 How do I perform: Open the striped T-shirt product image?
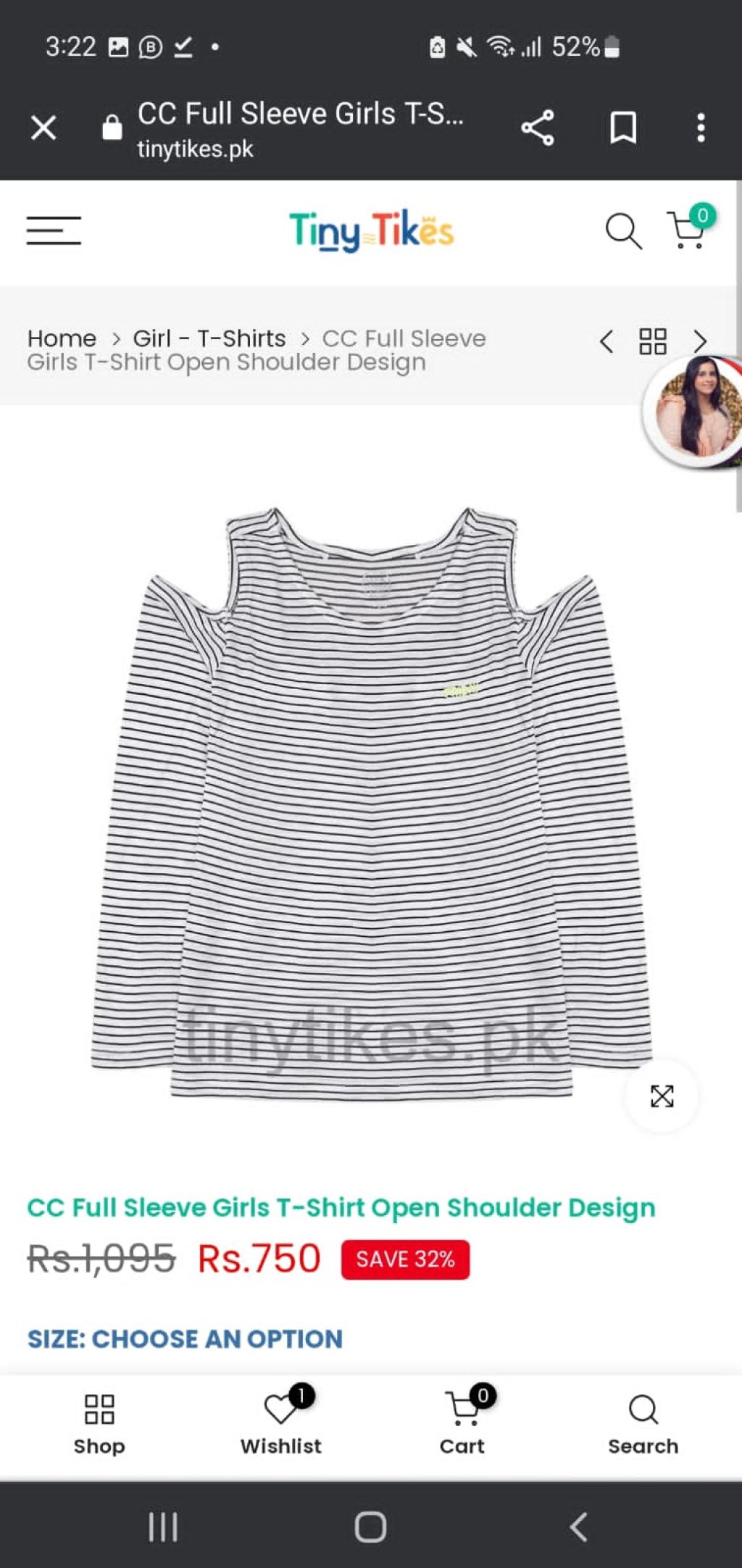(x=371, y=797)
